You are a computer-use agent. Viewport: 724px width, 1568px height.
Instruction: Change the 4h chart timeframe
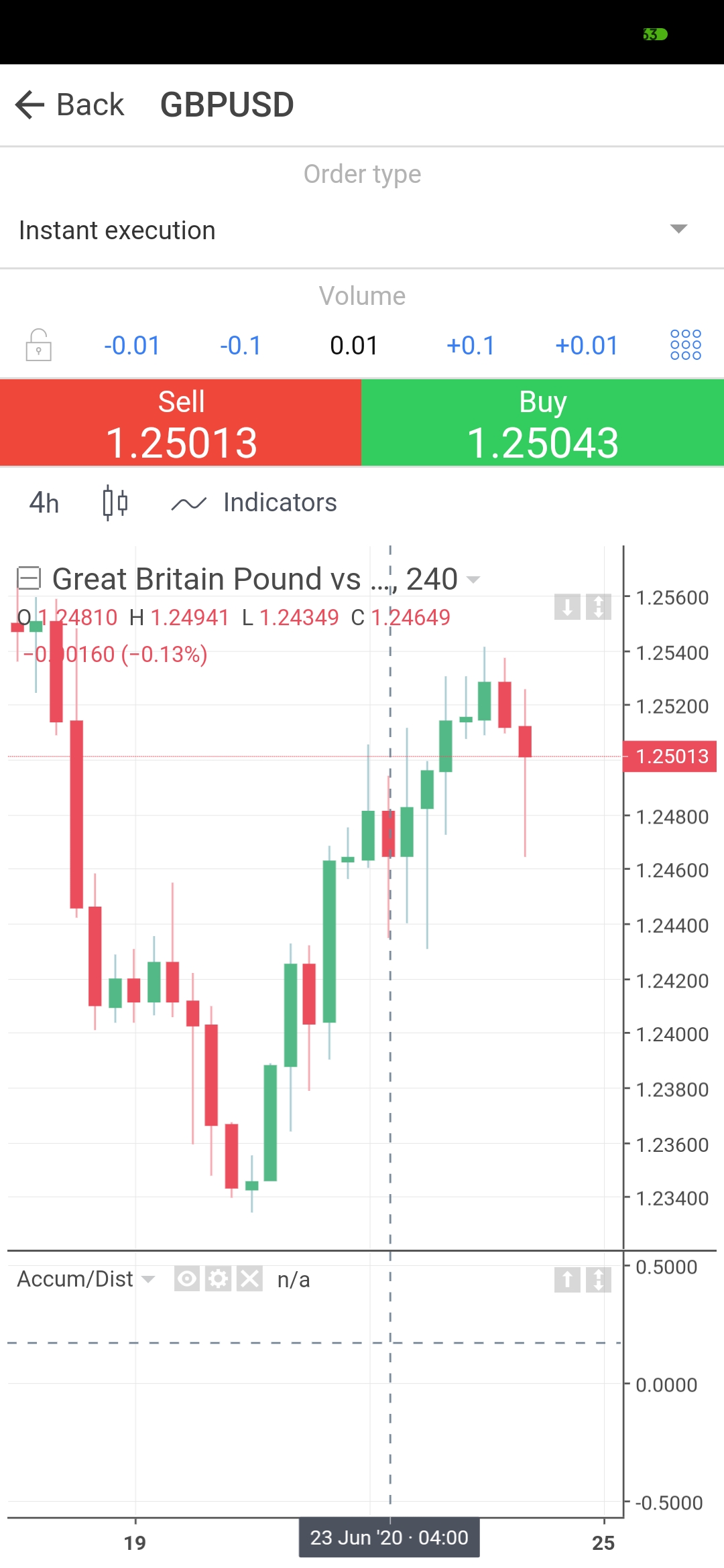tap(44, 503)
